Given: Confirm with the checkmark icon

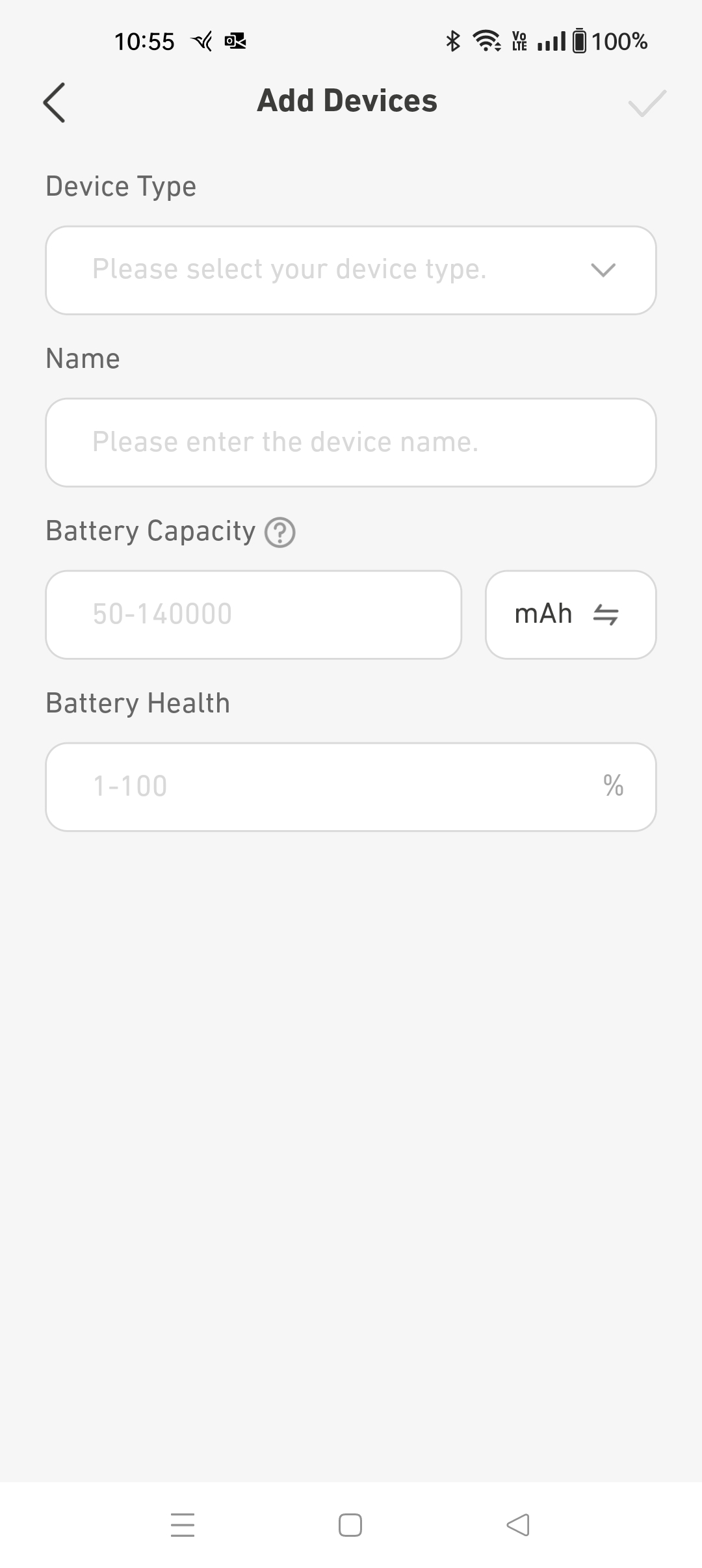Looking at the screenshot, I should pos(647,103).
